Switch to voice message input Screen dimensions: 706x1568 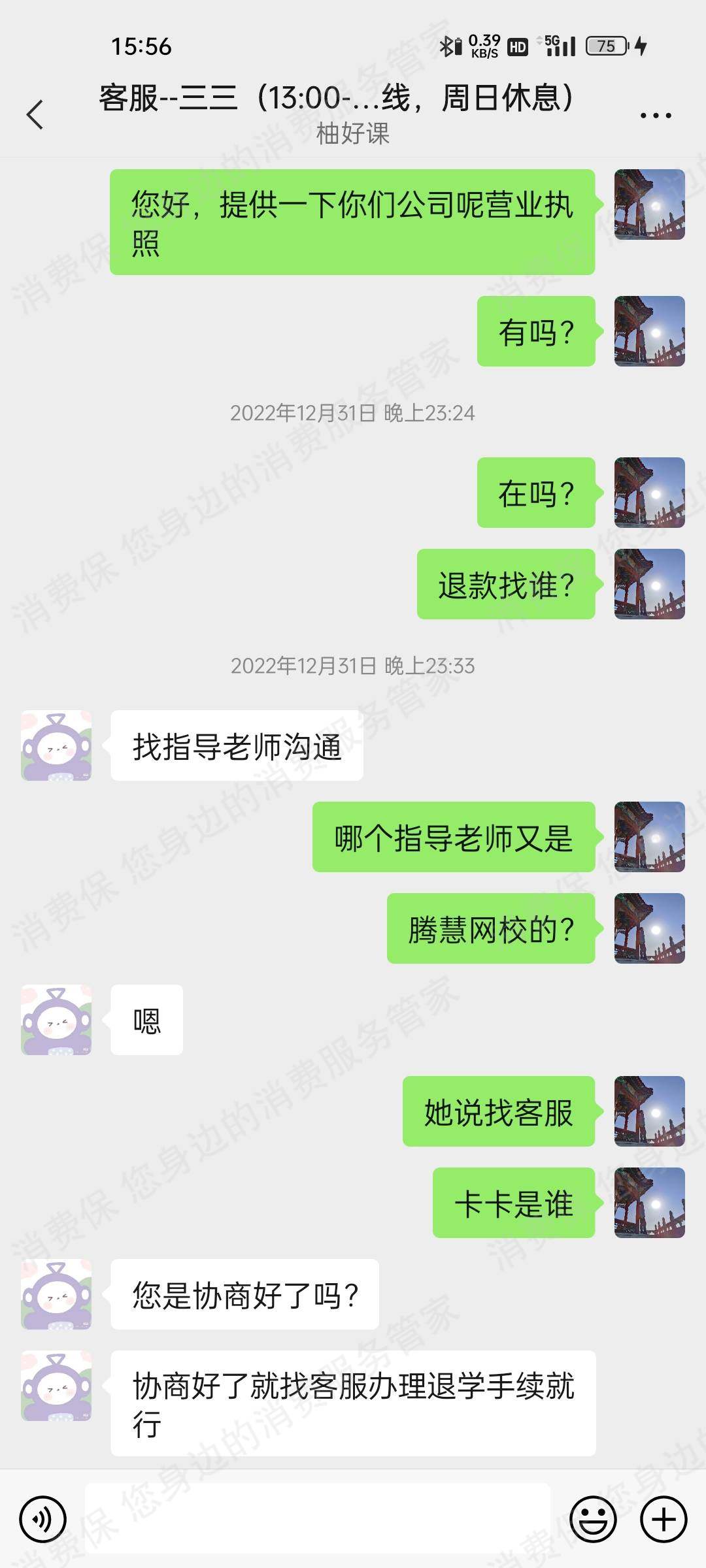(43, 1519)
